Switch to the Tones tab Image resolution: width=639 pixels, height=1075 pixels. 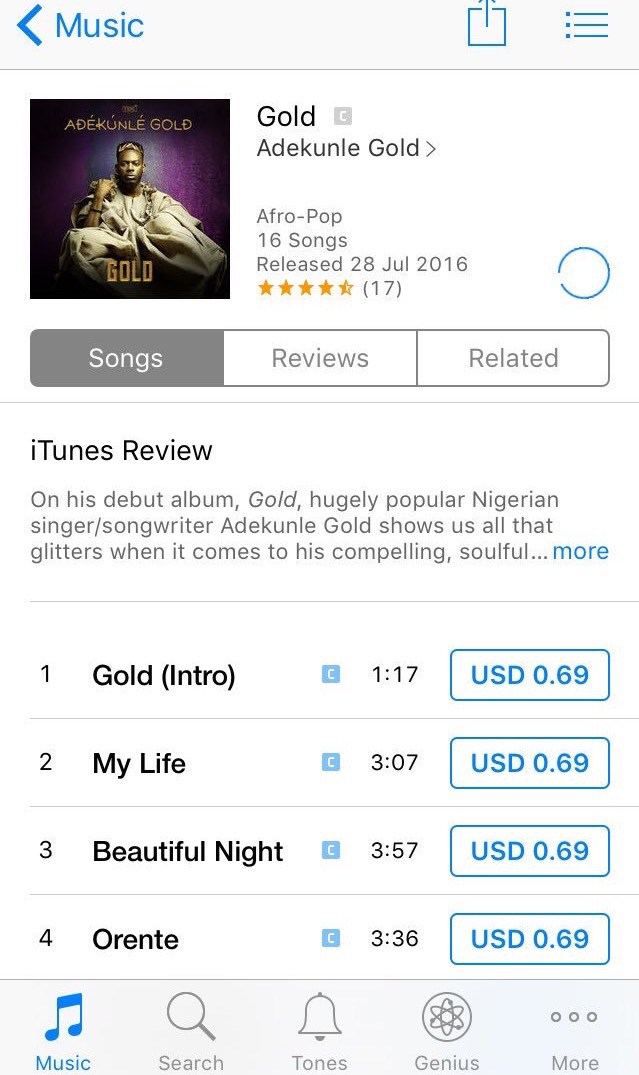319,1030
